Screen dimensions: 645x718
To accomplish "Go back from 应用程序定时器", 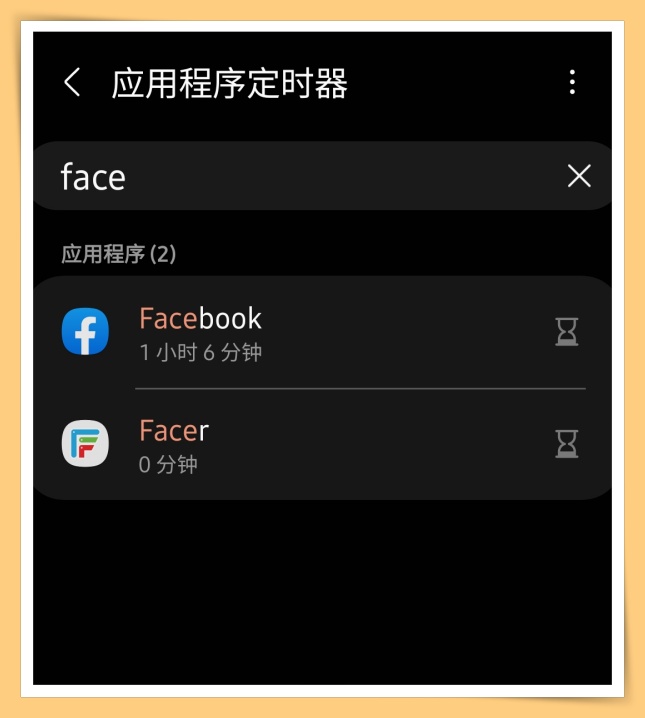I will [x=72, y=83].
